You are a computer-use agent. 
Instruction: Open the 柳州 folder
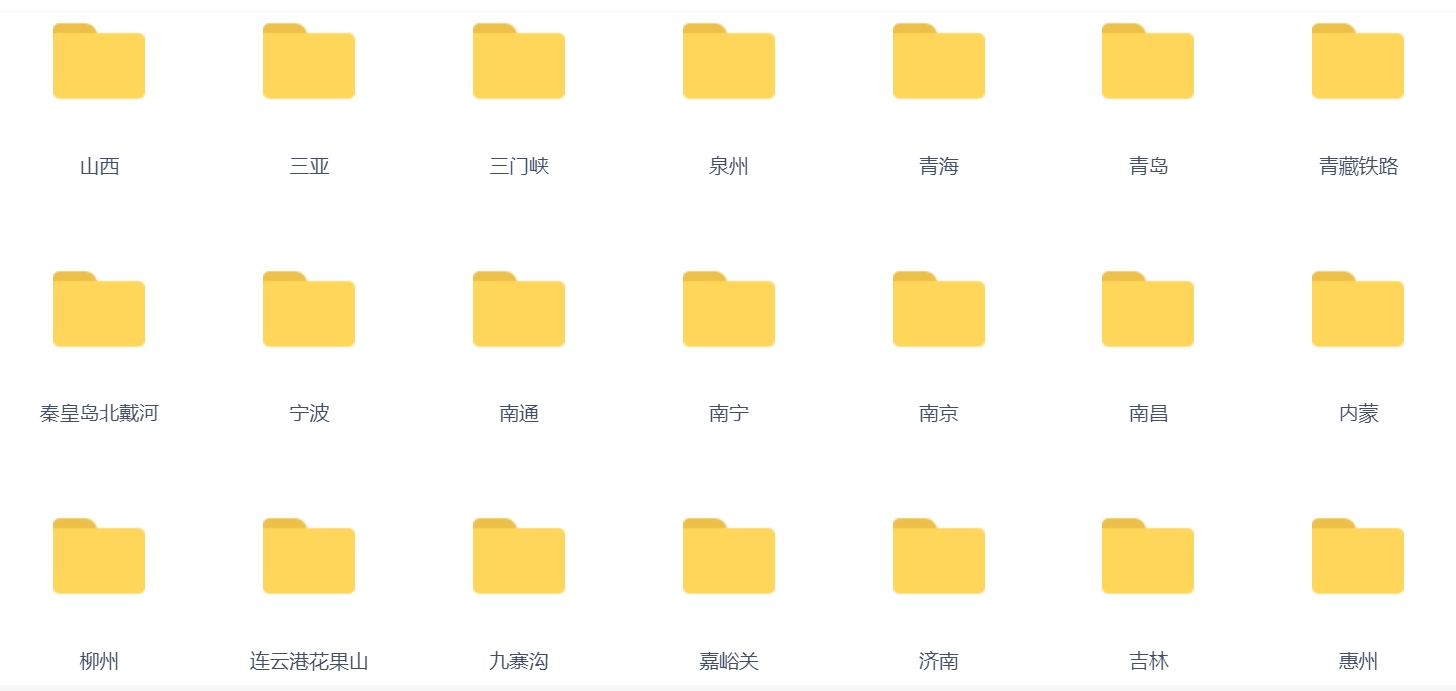[x=99, y=557]
